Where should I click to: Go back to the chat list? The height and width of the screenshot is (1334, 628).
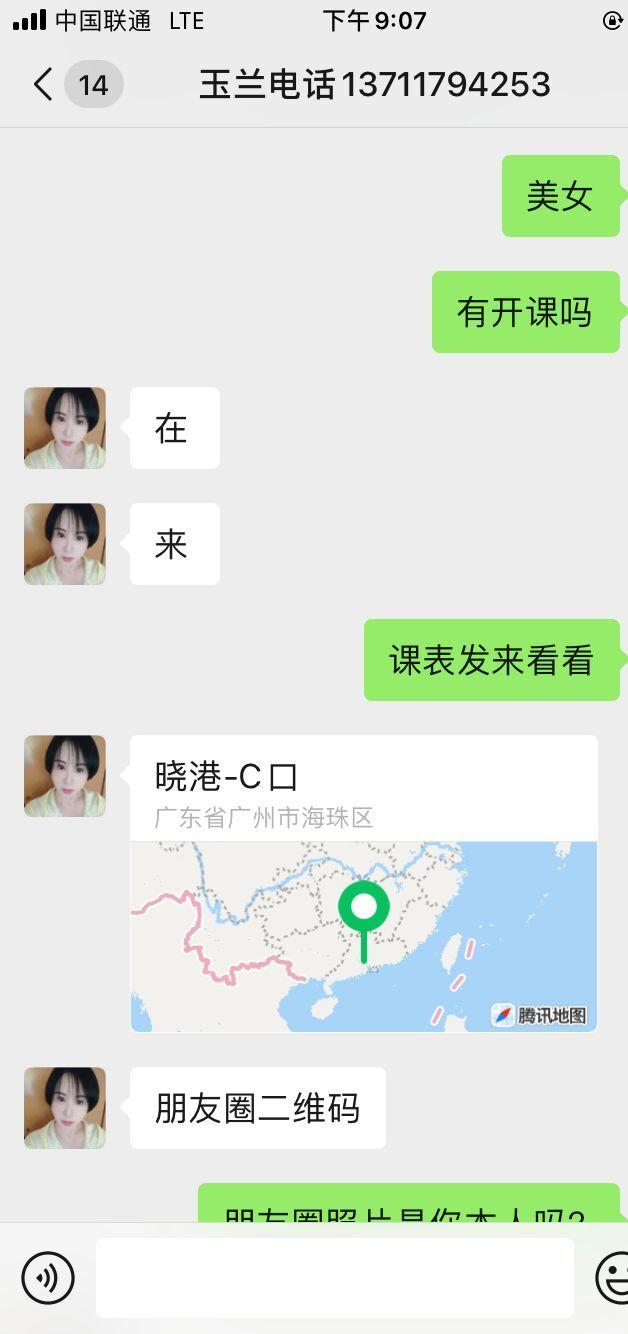coord(43,85)
